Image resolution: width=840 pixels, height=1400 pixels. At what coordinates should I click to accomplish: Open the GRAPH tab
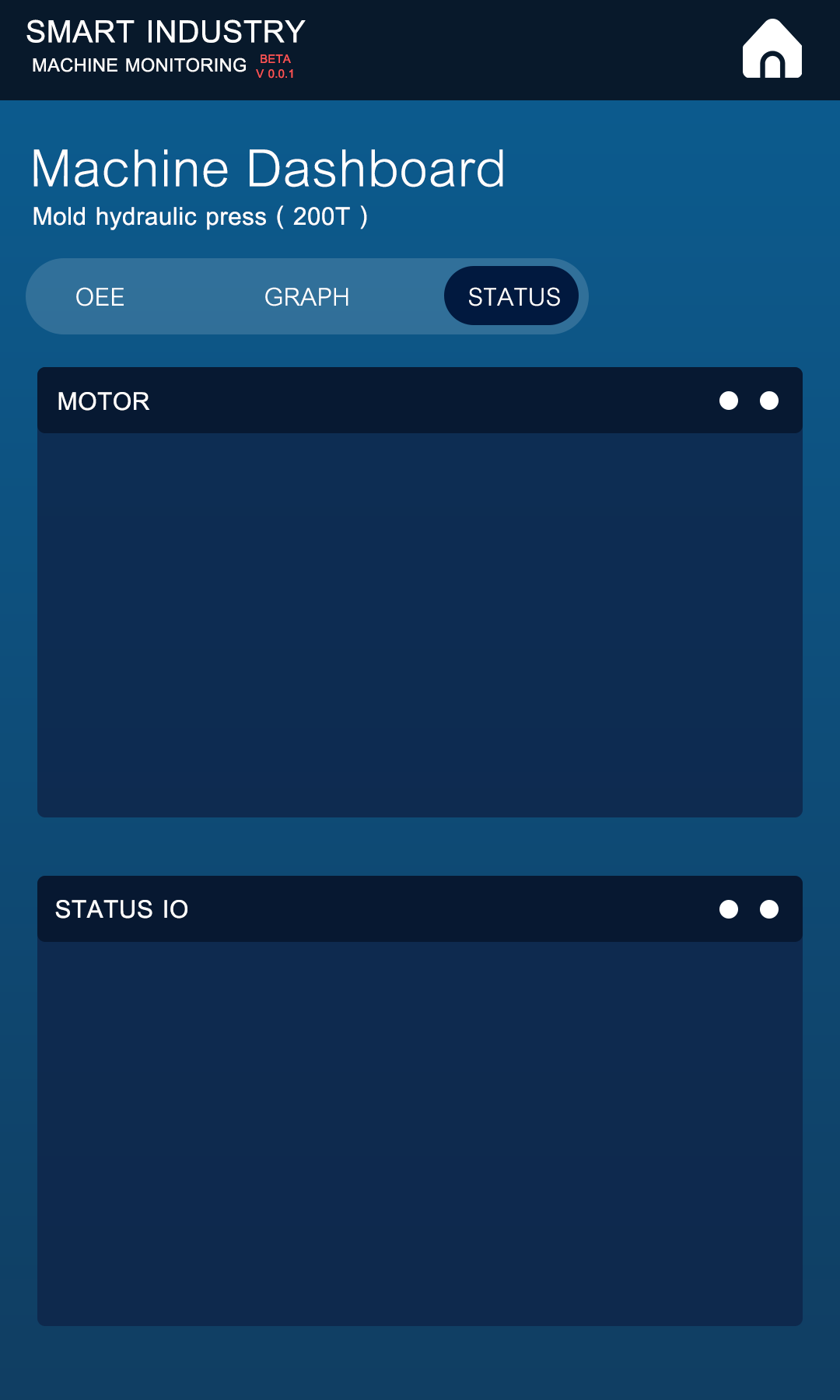click(306, 297)
